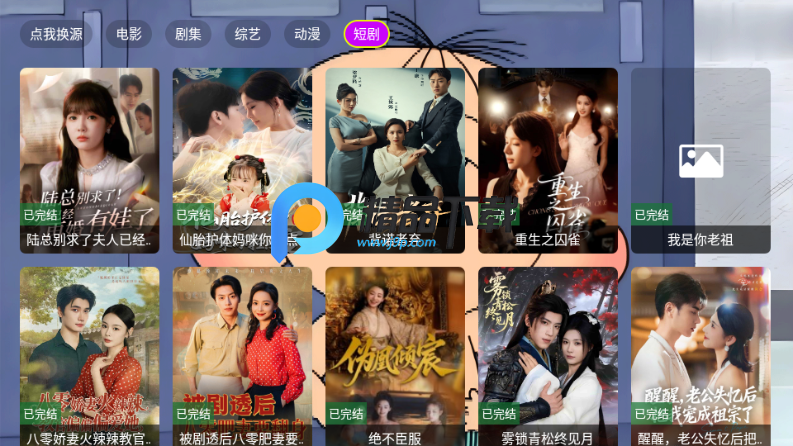
Task: Open the drama 醒醒，老公失忆后把…
Action: [x=700, y=355]
